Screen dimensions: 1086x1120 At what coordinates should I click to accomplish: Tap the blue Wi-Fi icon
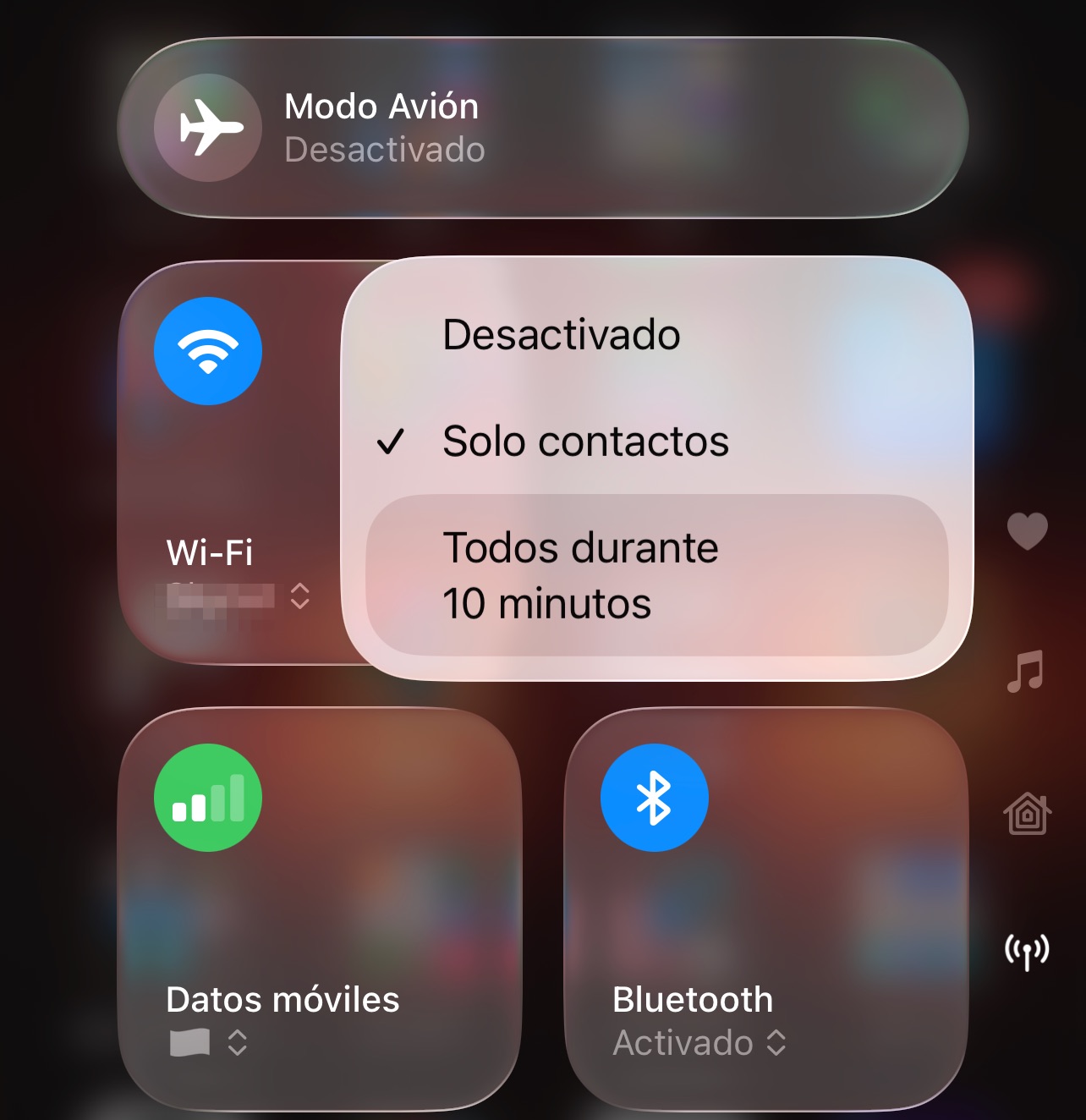point(208,350)
